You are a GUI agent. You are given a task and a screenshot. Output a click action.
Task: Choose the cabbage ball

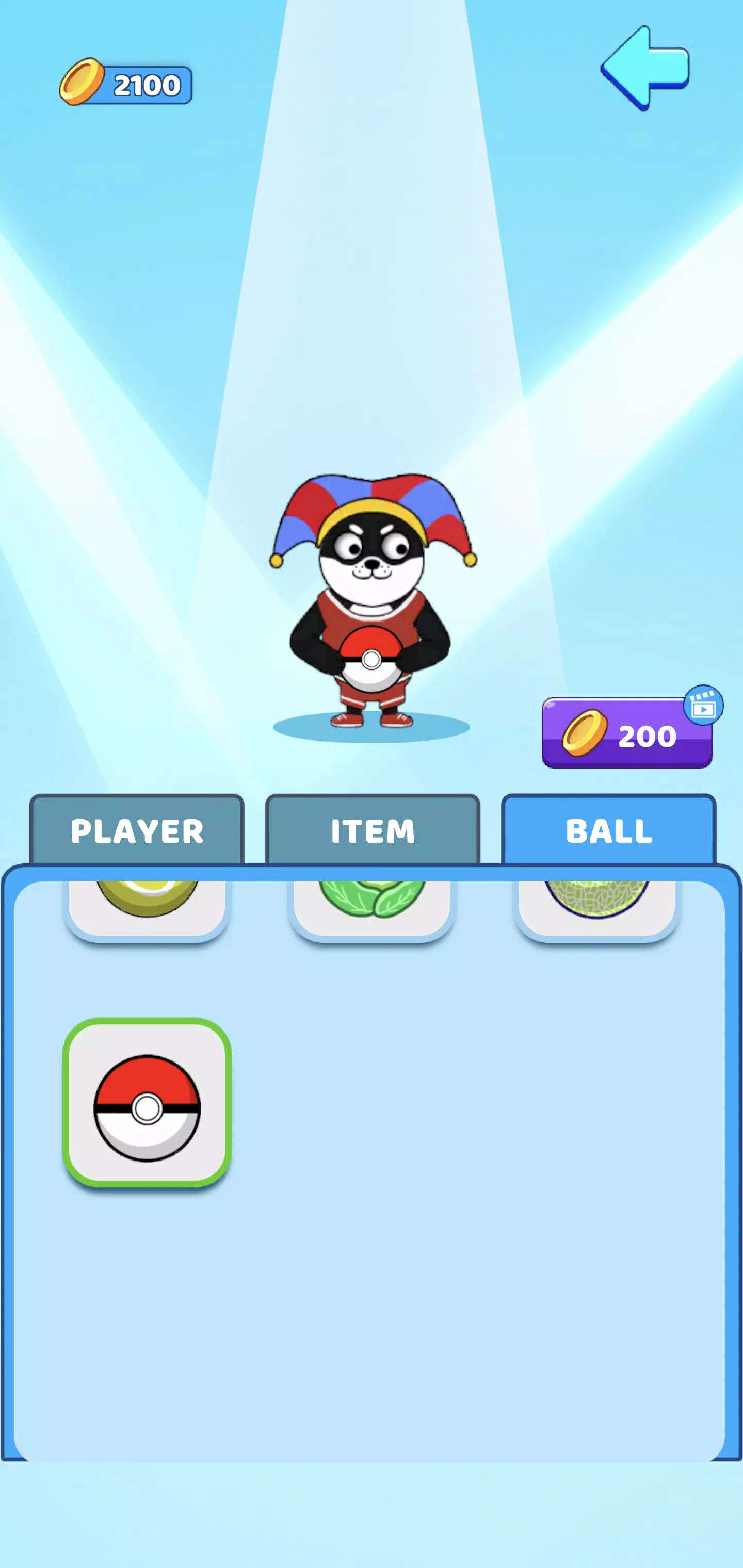pyautogui.click(x=372, y=907)
